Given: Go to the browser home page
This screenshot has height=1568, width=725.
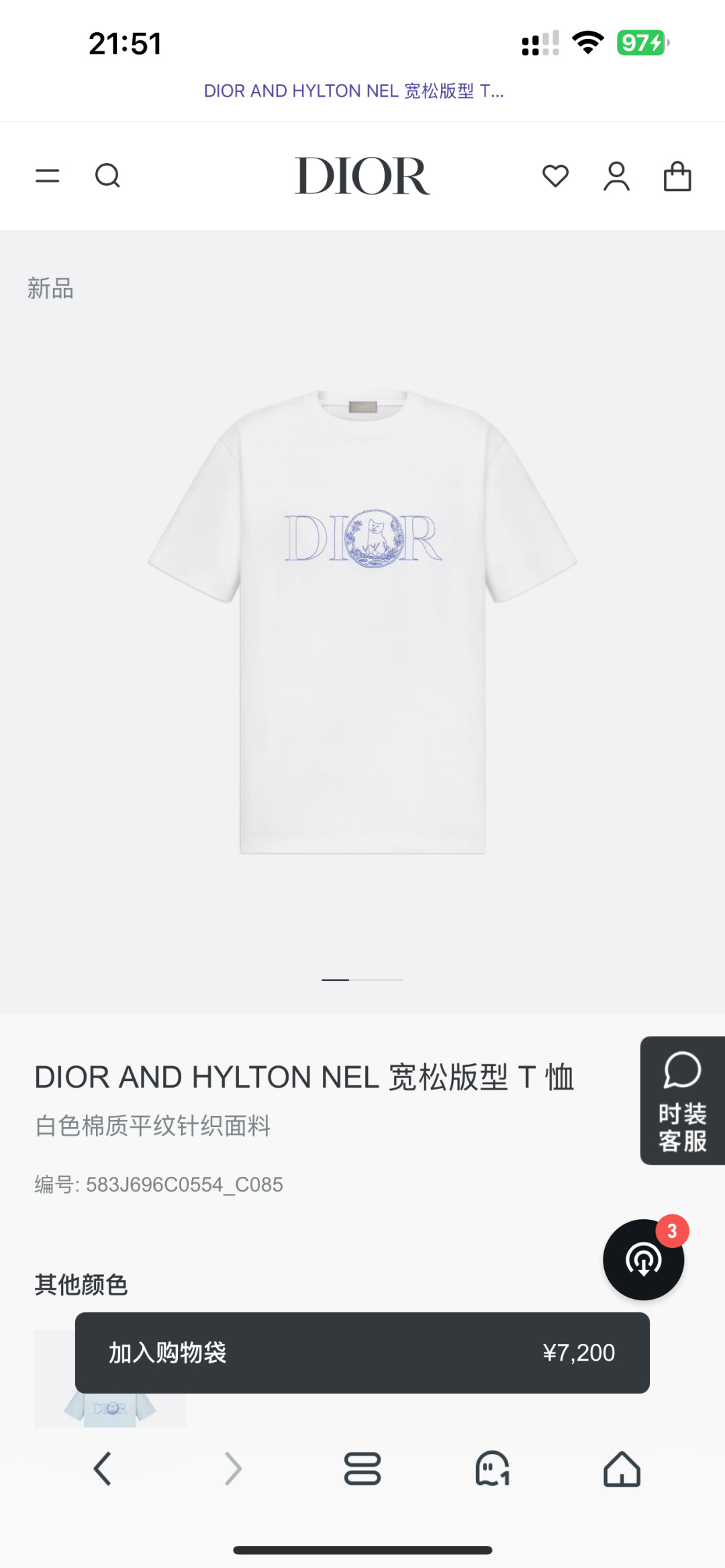Looking at the screenshot, I should (622, 1469).
